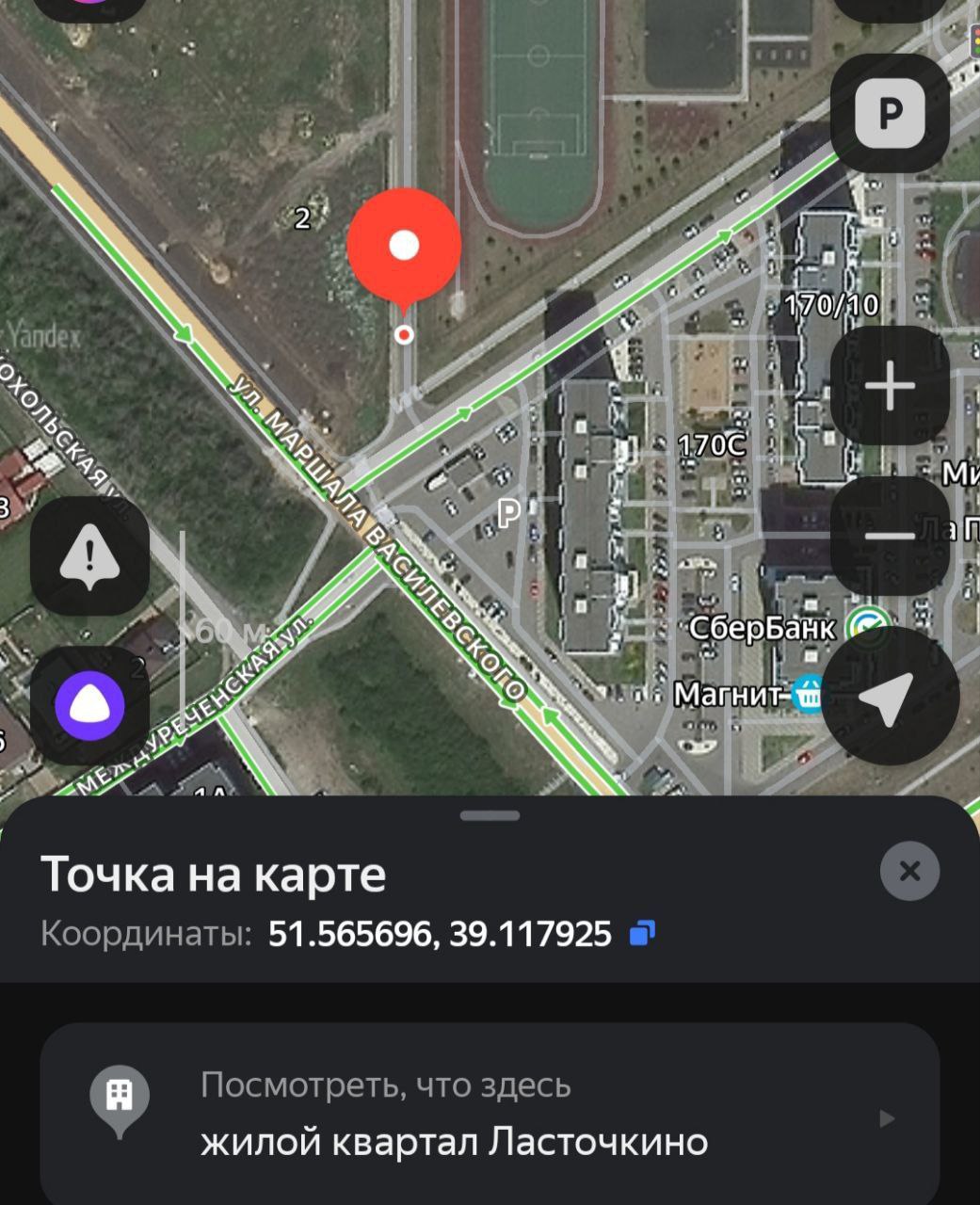The height and width of the screenshot is (1205, 980).
Task: Open the parking layer with the P icon
Action: (x=889, y=113)
